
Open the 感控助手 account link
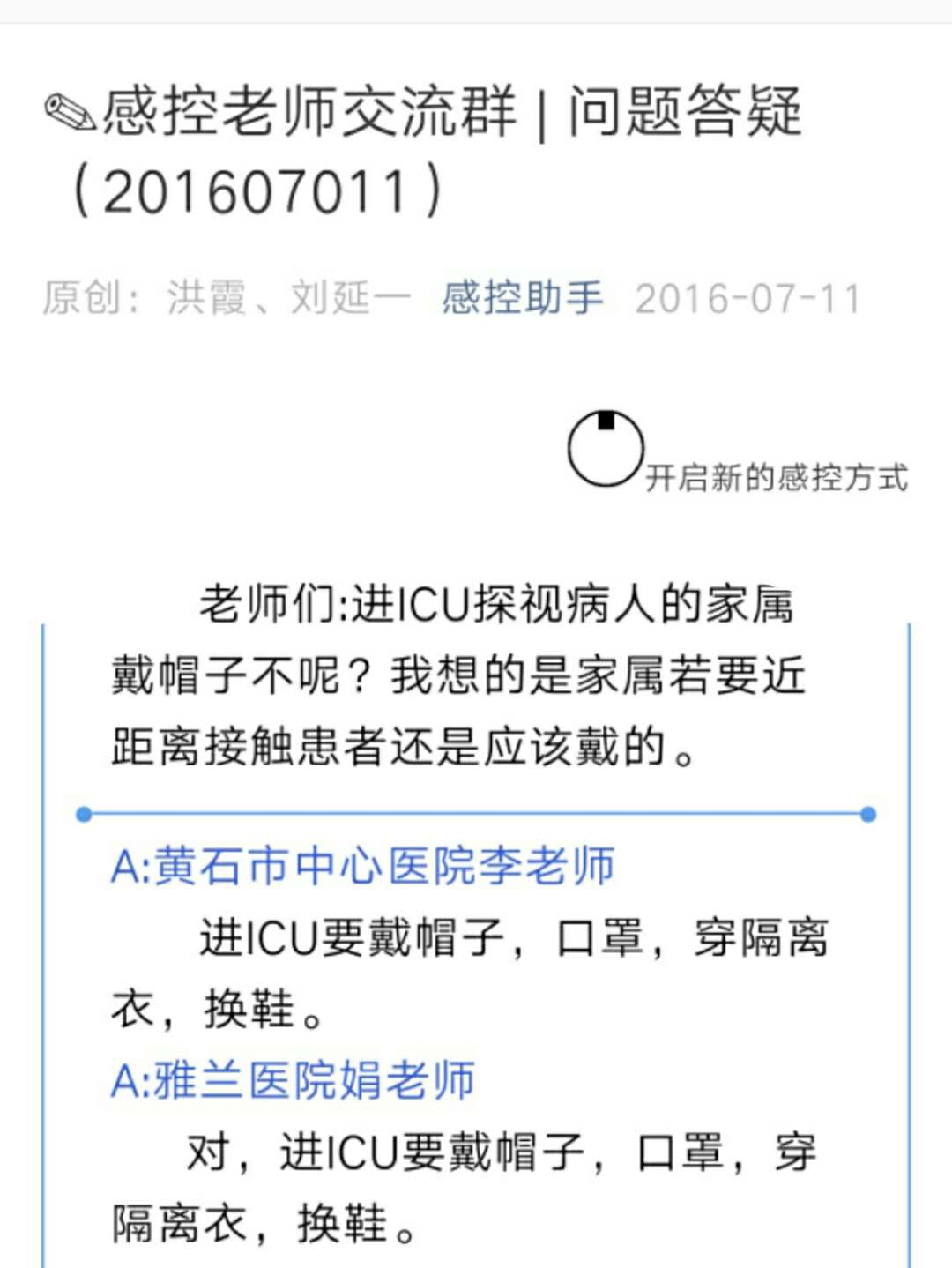coord(522,298)
